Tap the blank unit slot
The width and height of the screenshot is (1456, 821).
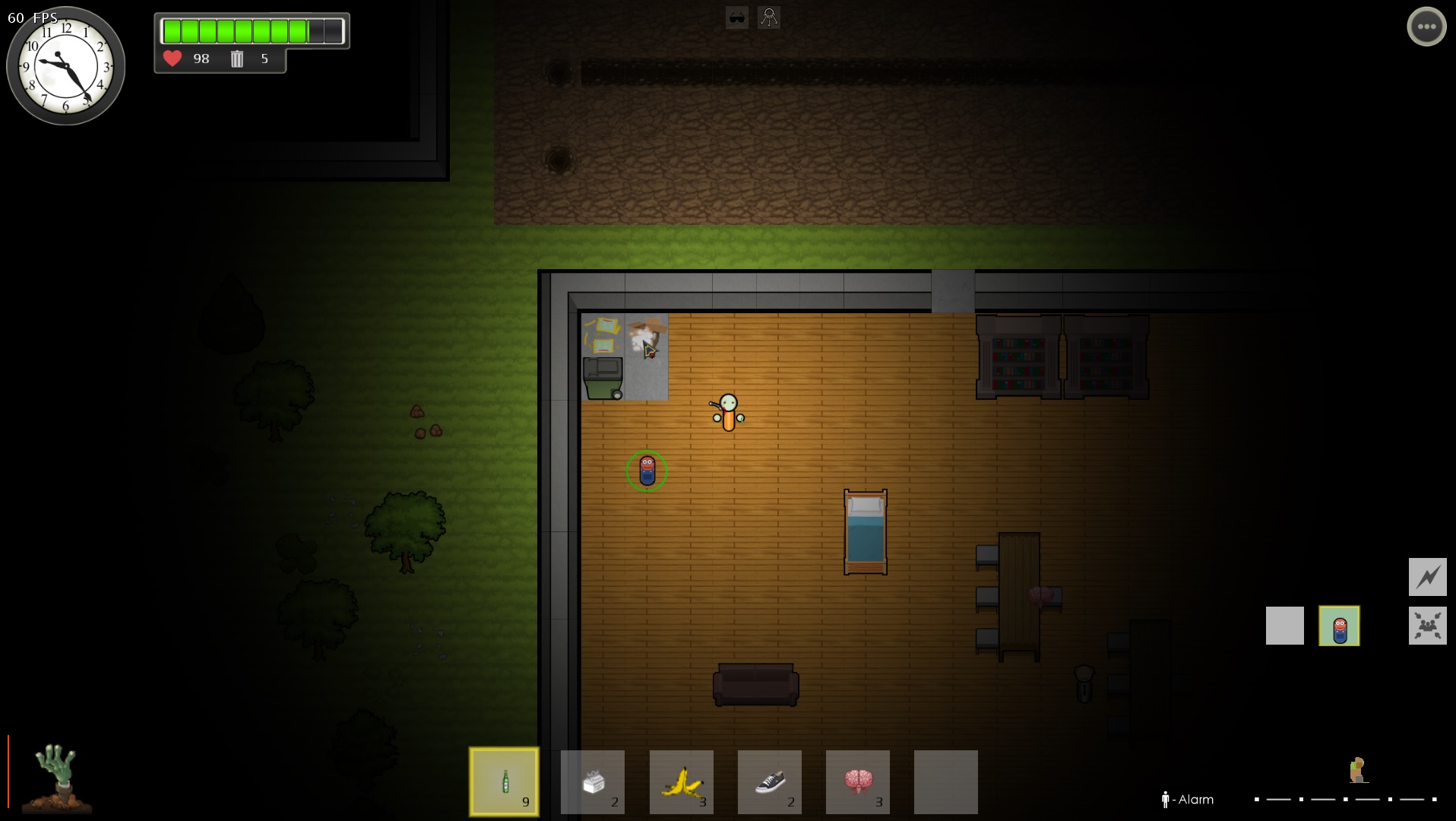point(1284,626)
